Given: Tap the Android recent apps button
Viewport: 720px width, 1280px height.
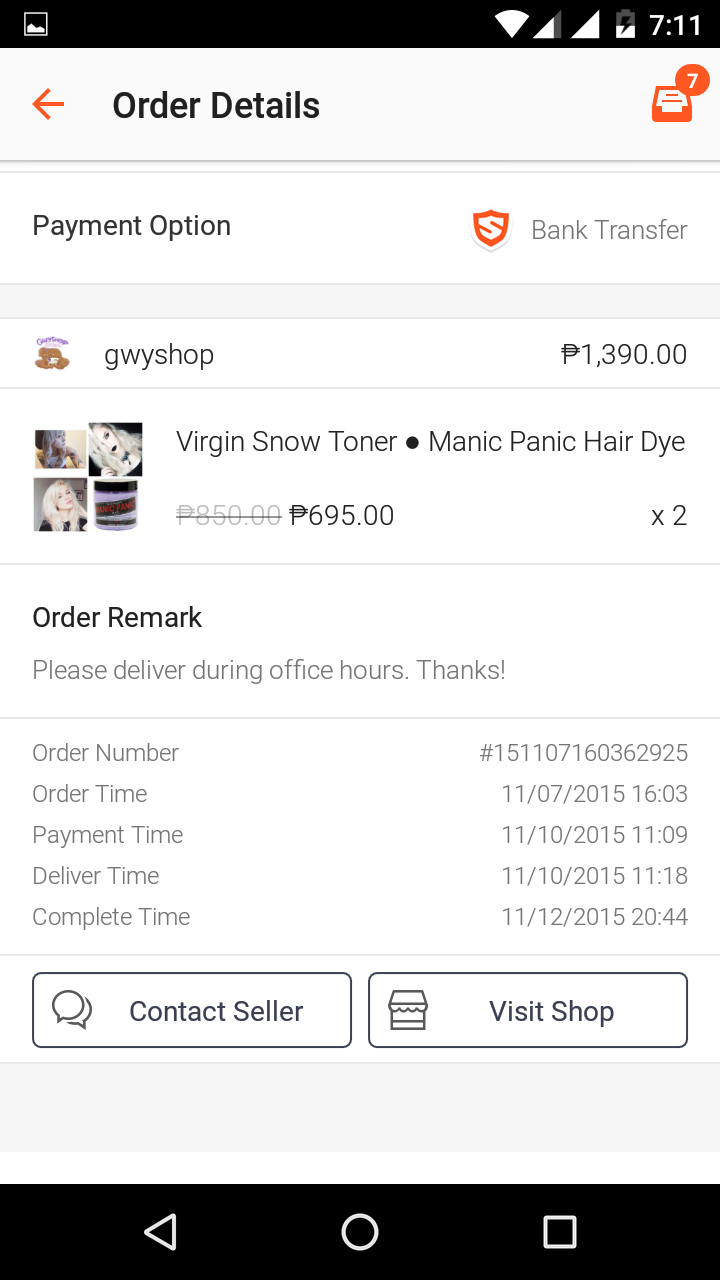Looking at the screenshot, I should coord(560,1232).
